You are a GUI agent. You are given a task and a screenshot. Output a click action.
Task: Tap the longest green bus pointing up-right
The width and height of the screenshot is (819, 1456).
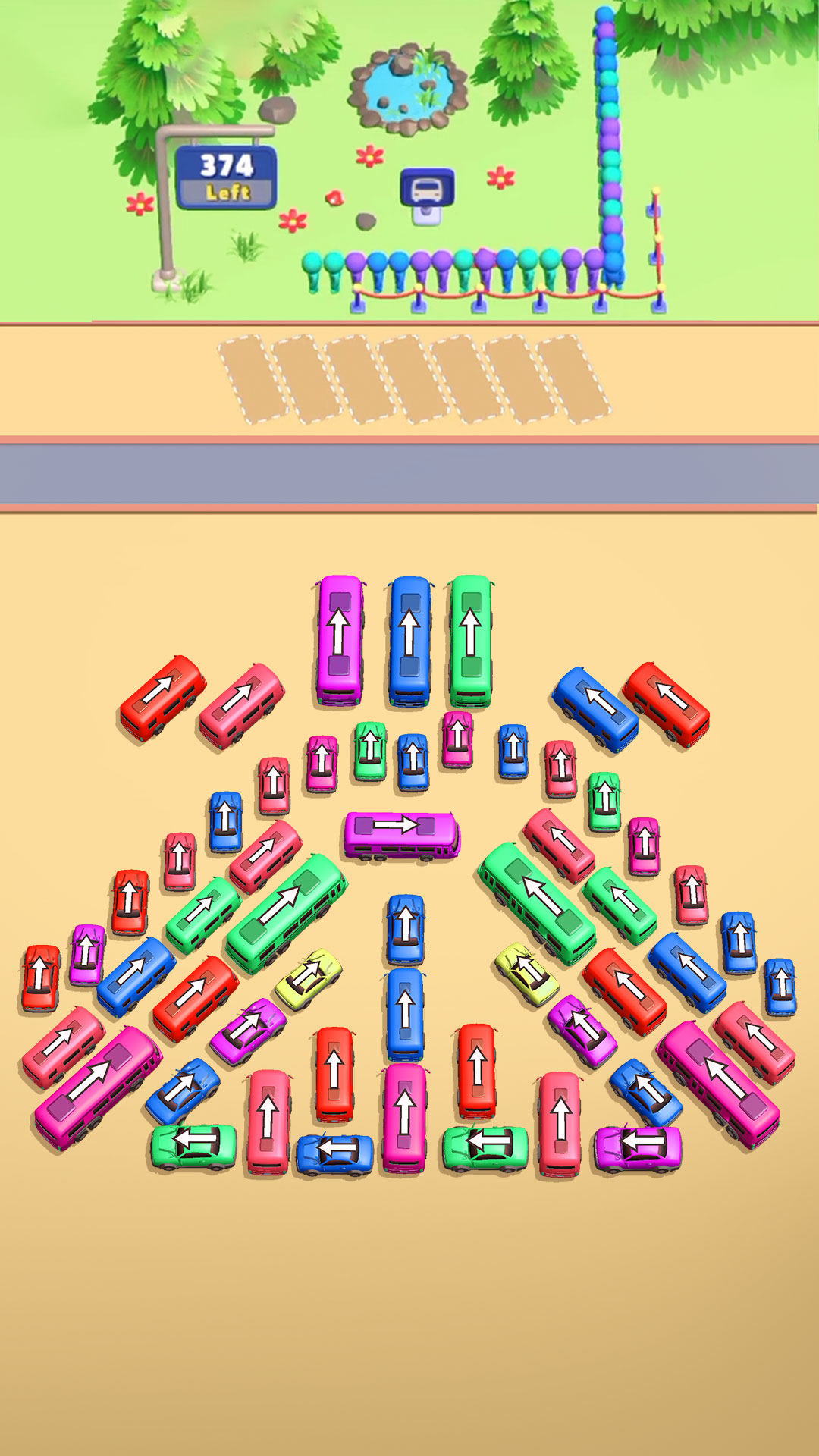(x=286, y=912)
